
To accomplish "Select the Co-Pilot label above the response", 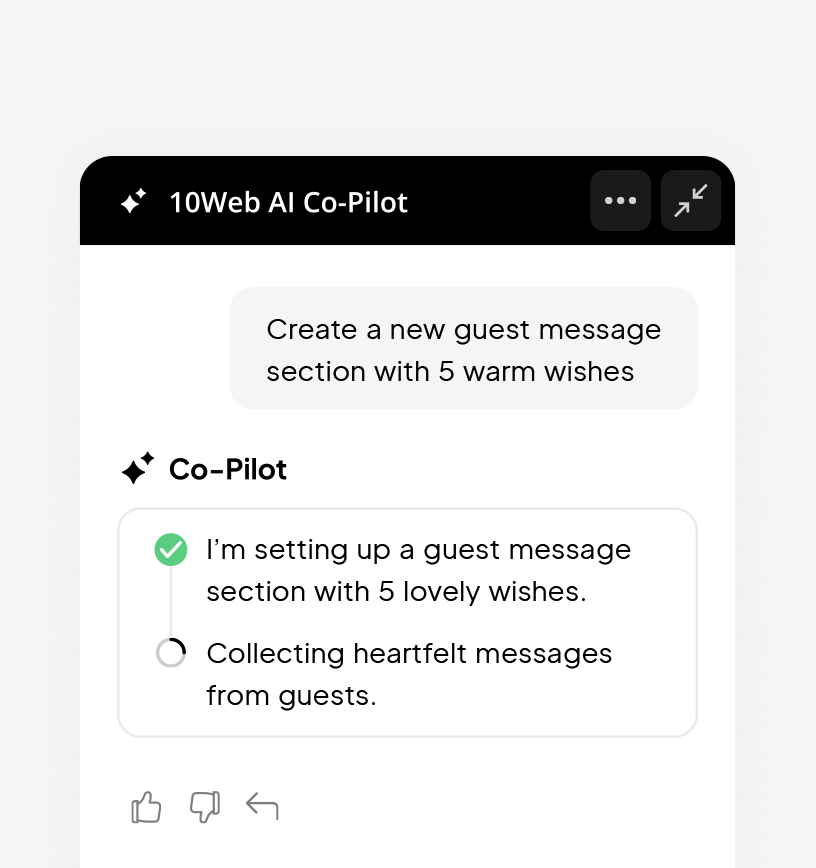I will click(228, 468).
